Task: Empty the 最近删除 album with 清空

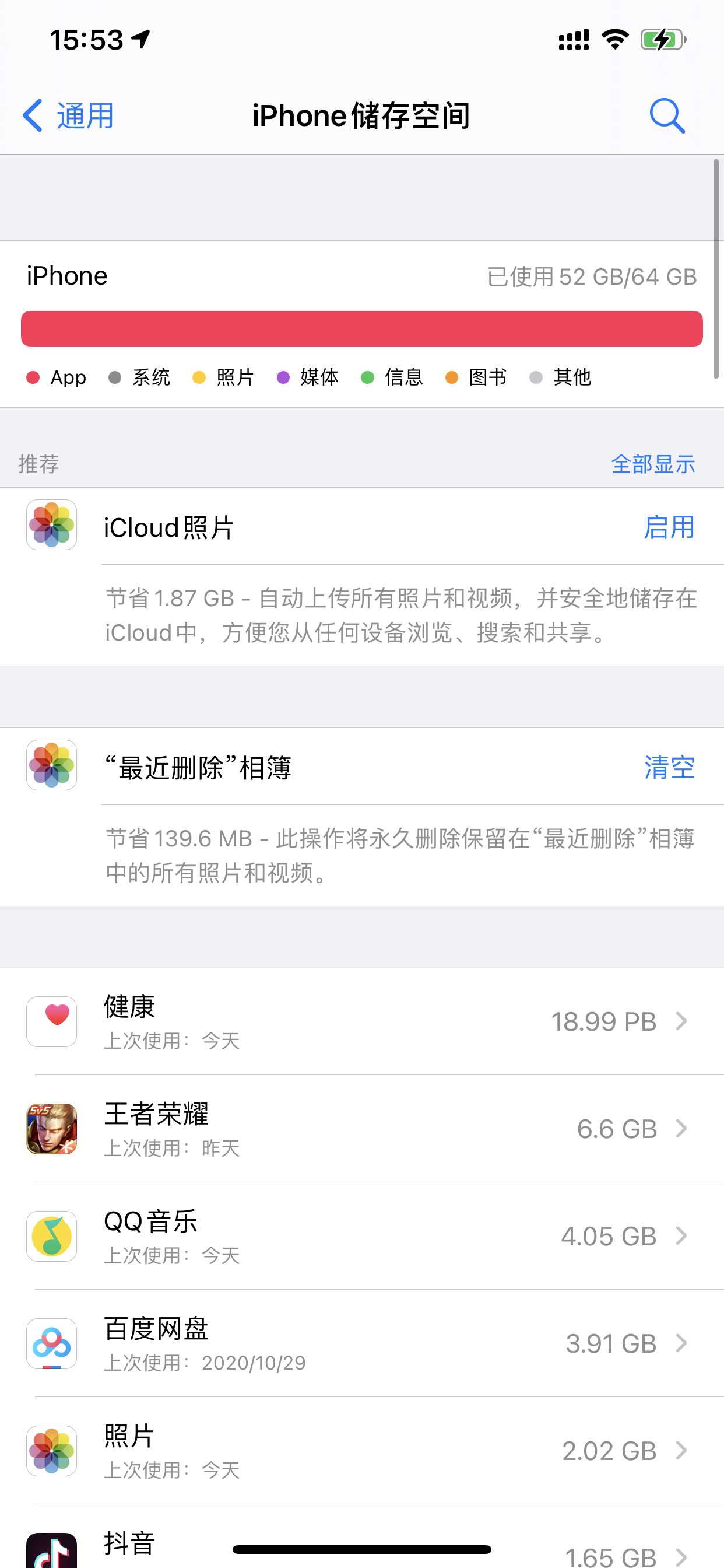Action: [x=669, y=767]
